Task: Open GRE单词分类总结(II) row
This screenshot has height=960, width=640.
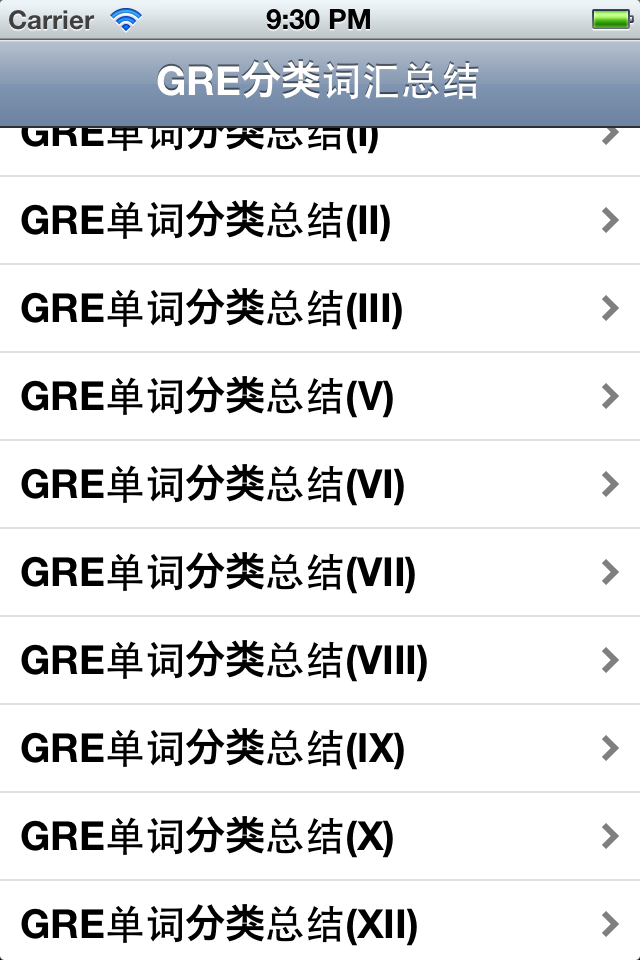Action: 320,221
